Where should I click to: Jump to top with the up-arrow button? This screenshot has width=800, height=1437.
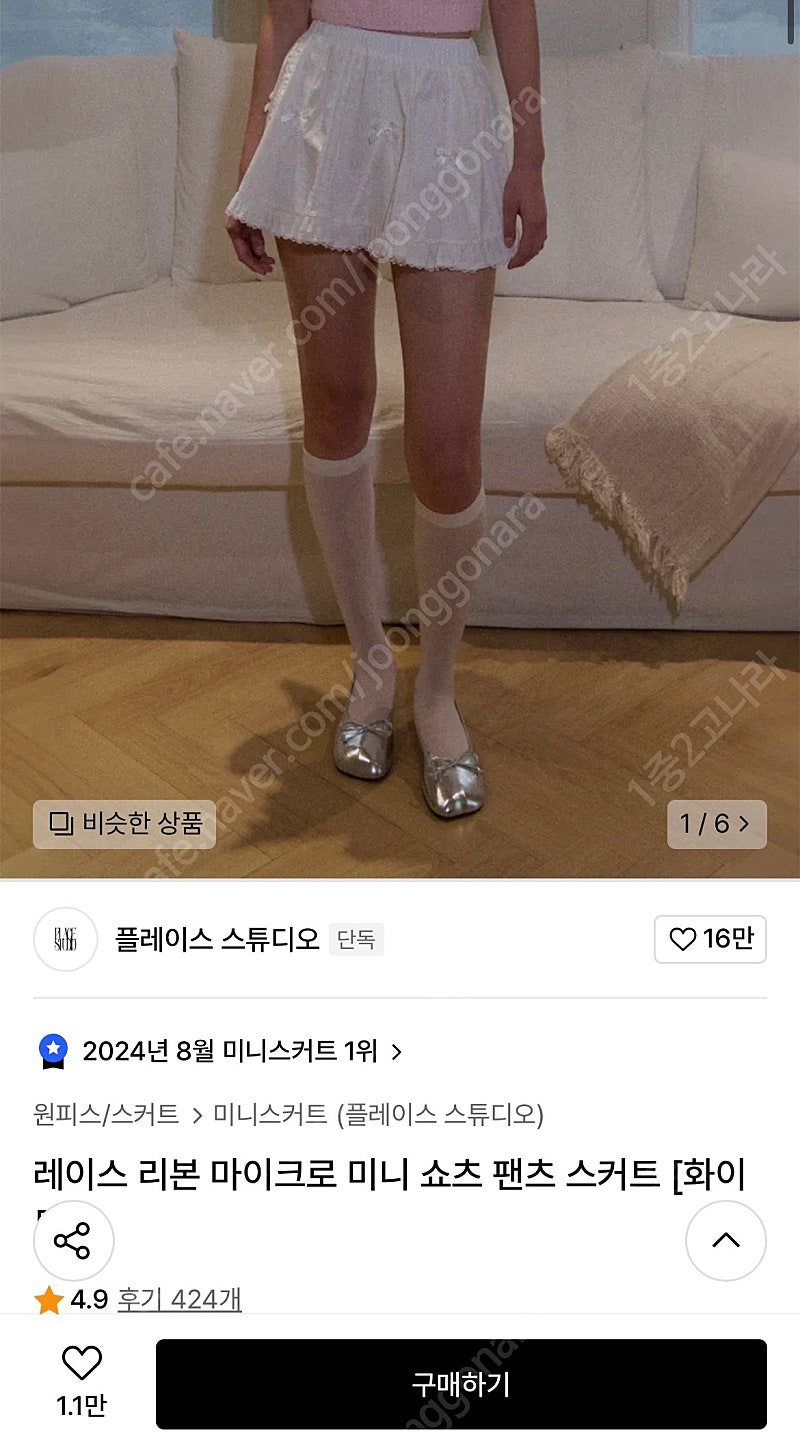coord(726,1240)
